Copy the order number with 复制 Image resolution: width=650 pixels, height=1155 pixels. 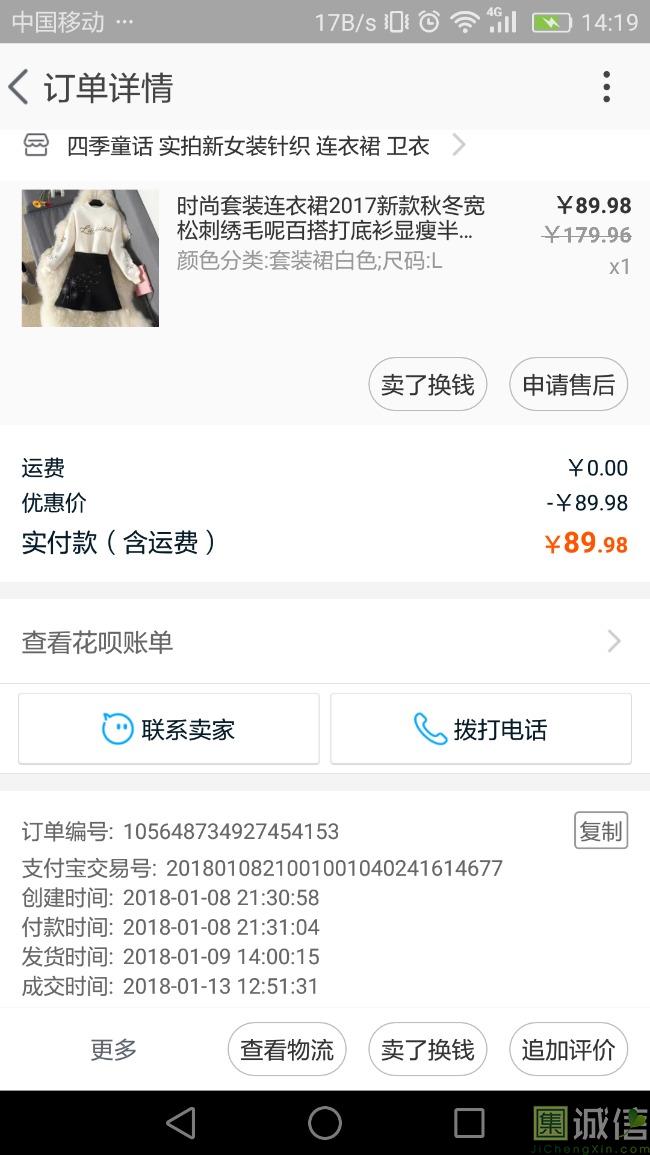click(x=601, y=831)
